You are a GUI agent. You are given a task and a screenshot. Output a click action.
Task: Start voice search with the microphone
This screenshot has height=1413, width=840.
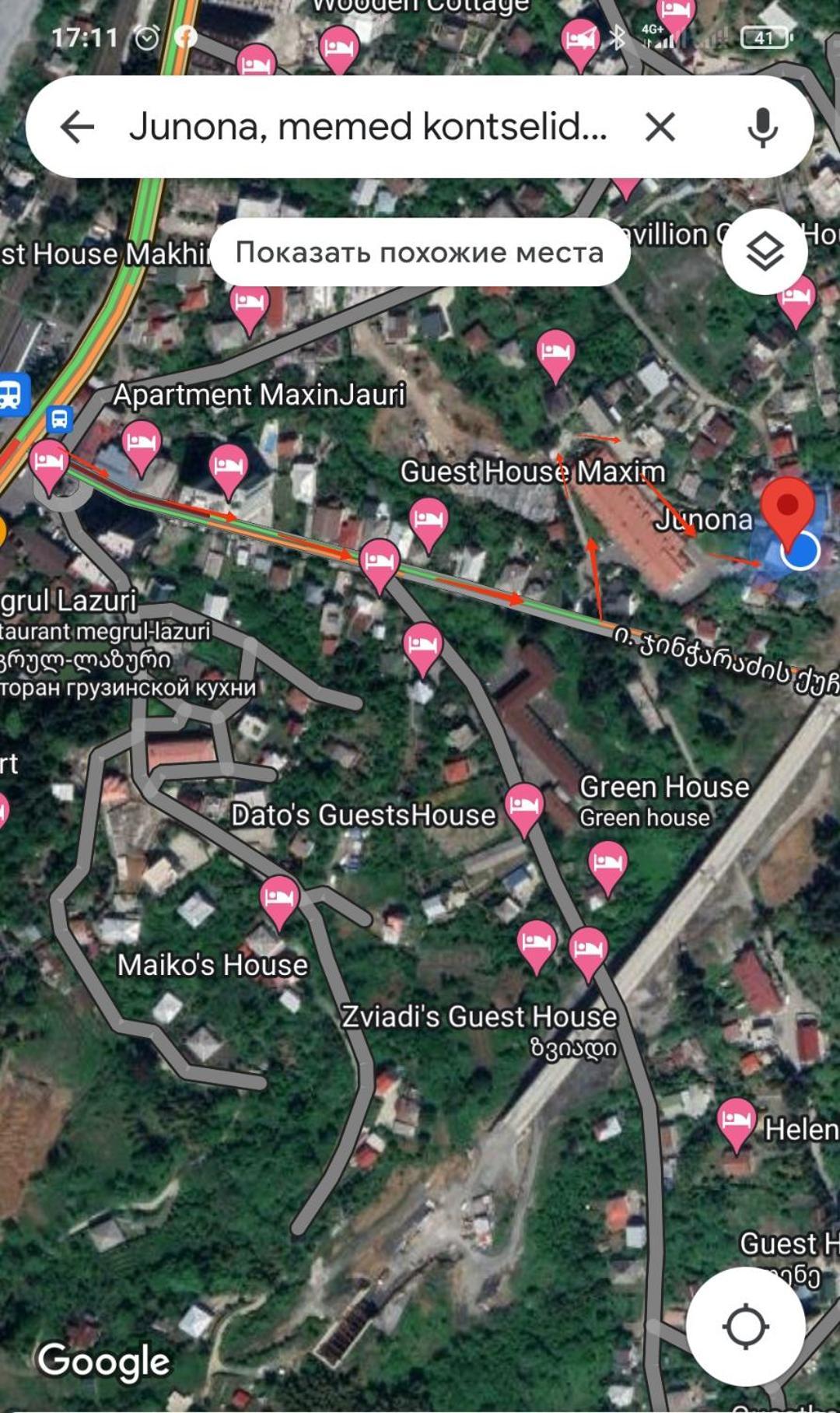762,127
